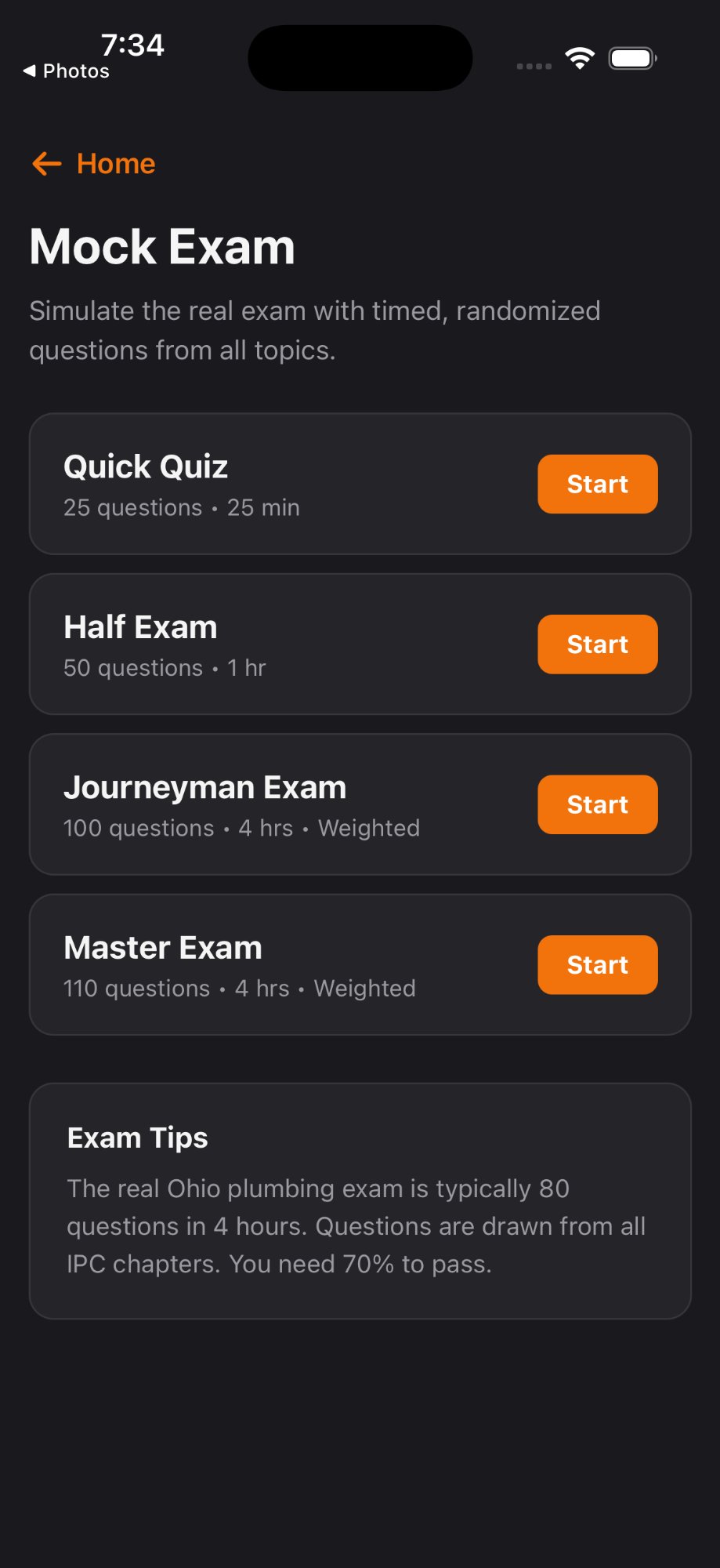Tap the 100 questions label under Journeyman Exam
Screen dimensions: 720x1568
(x=138, y=828)
